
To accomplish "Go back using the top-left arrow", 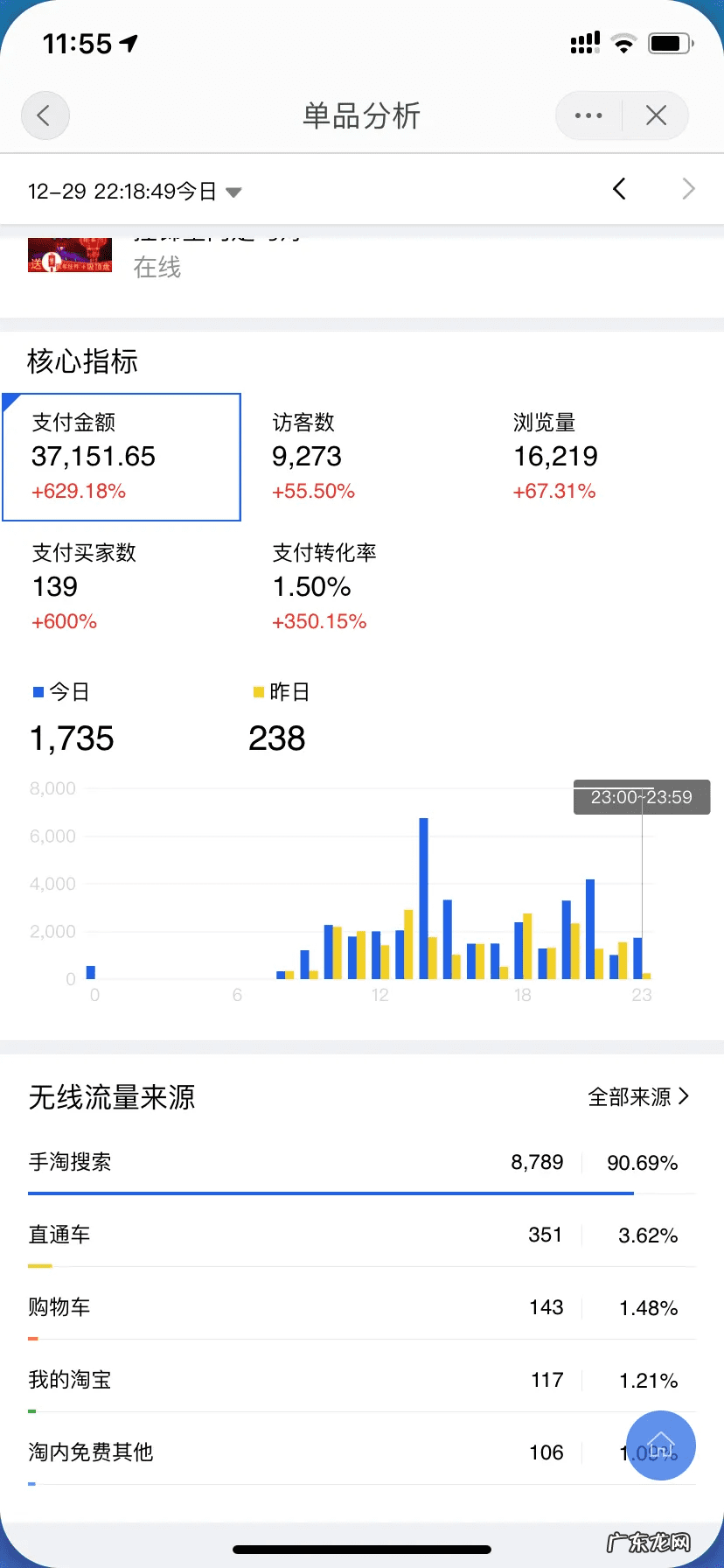I will (x=45, y=115).
